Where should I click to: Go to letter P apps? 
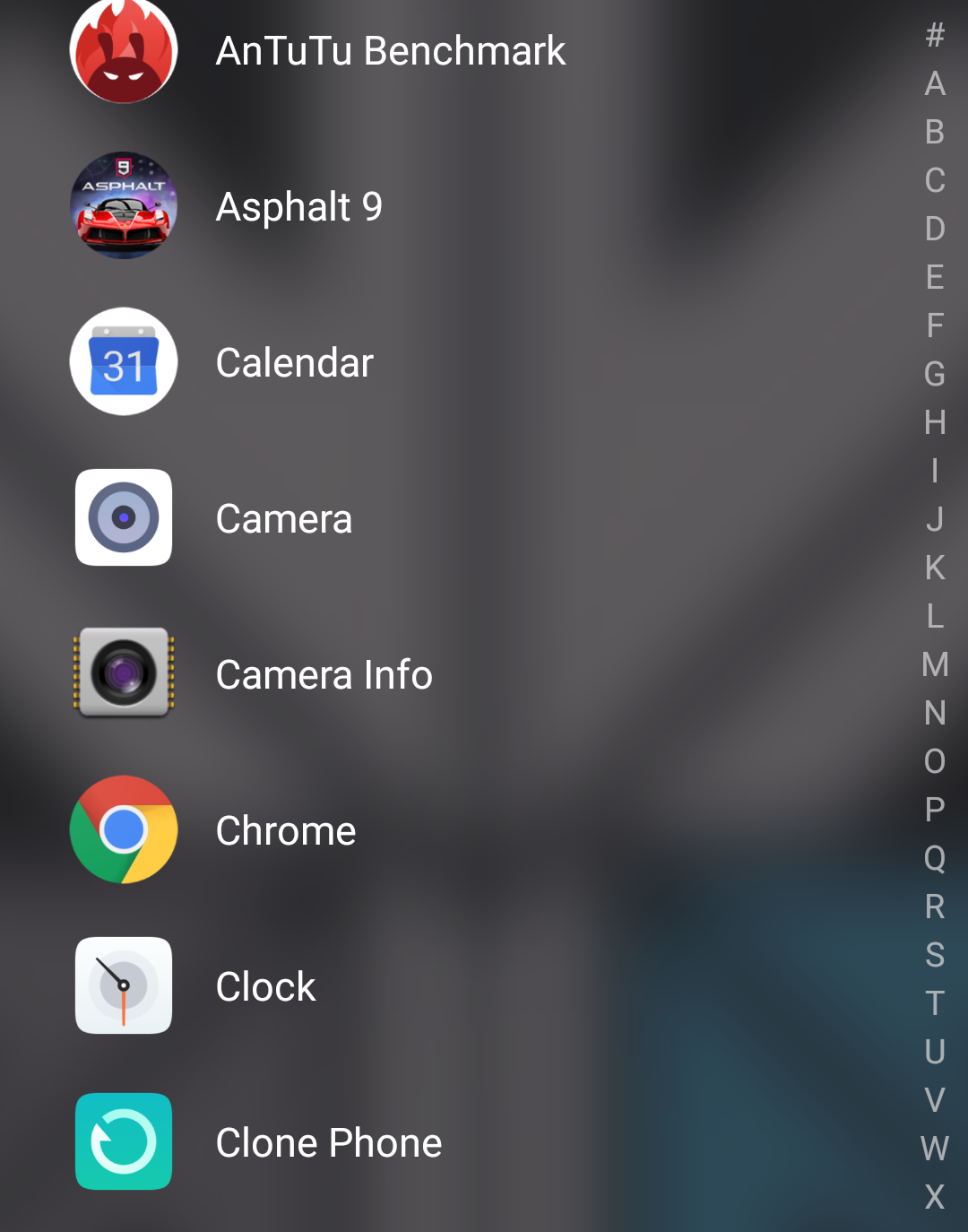coord(935,810)
